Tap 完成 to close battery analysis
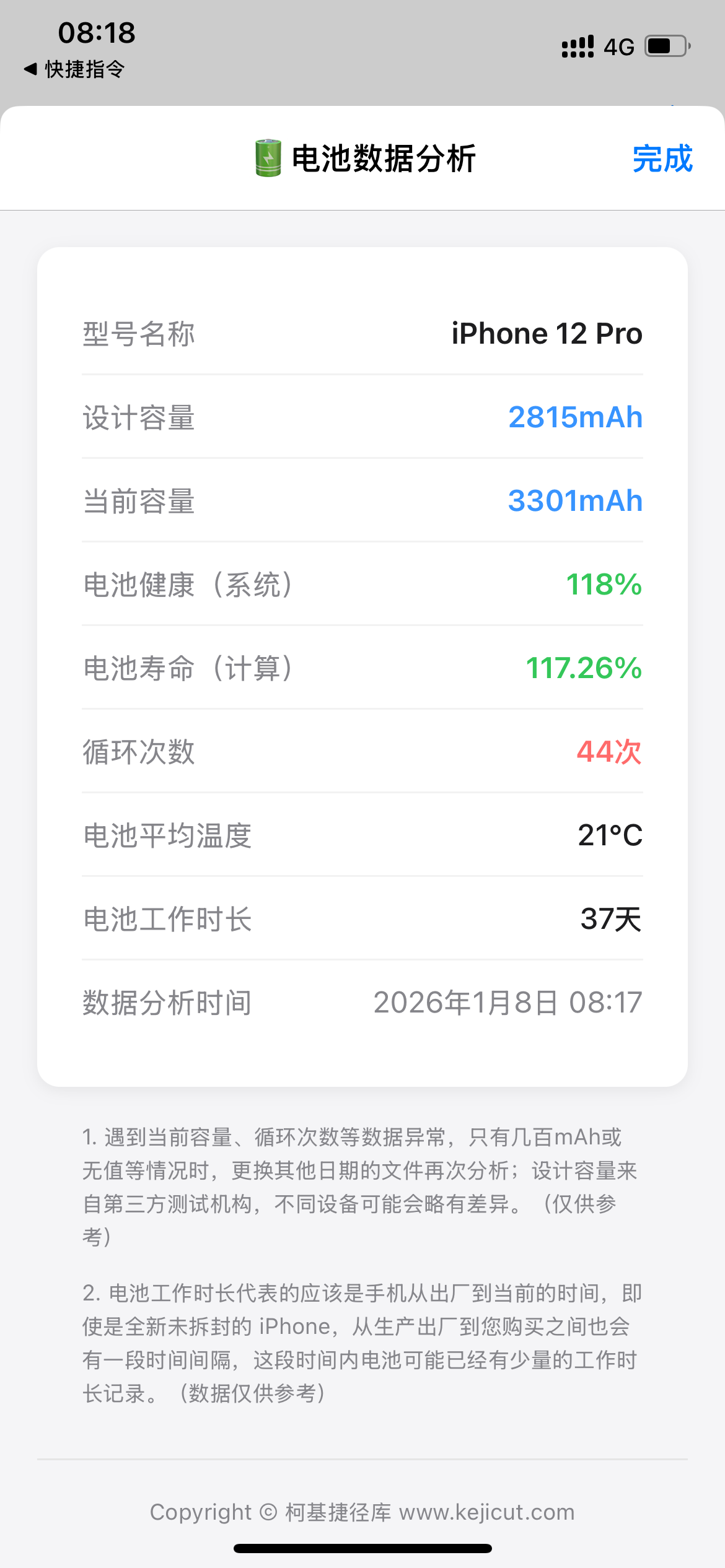This screenshot has width=725, height=1568. click(662, 159)
